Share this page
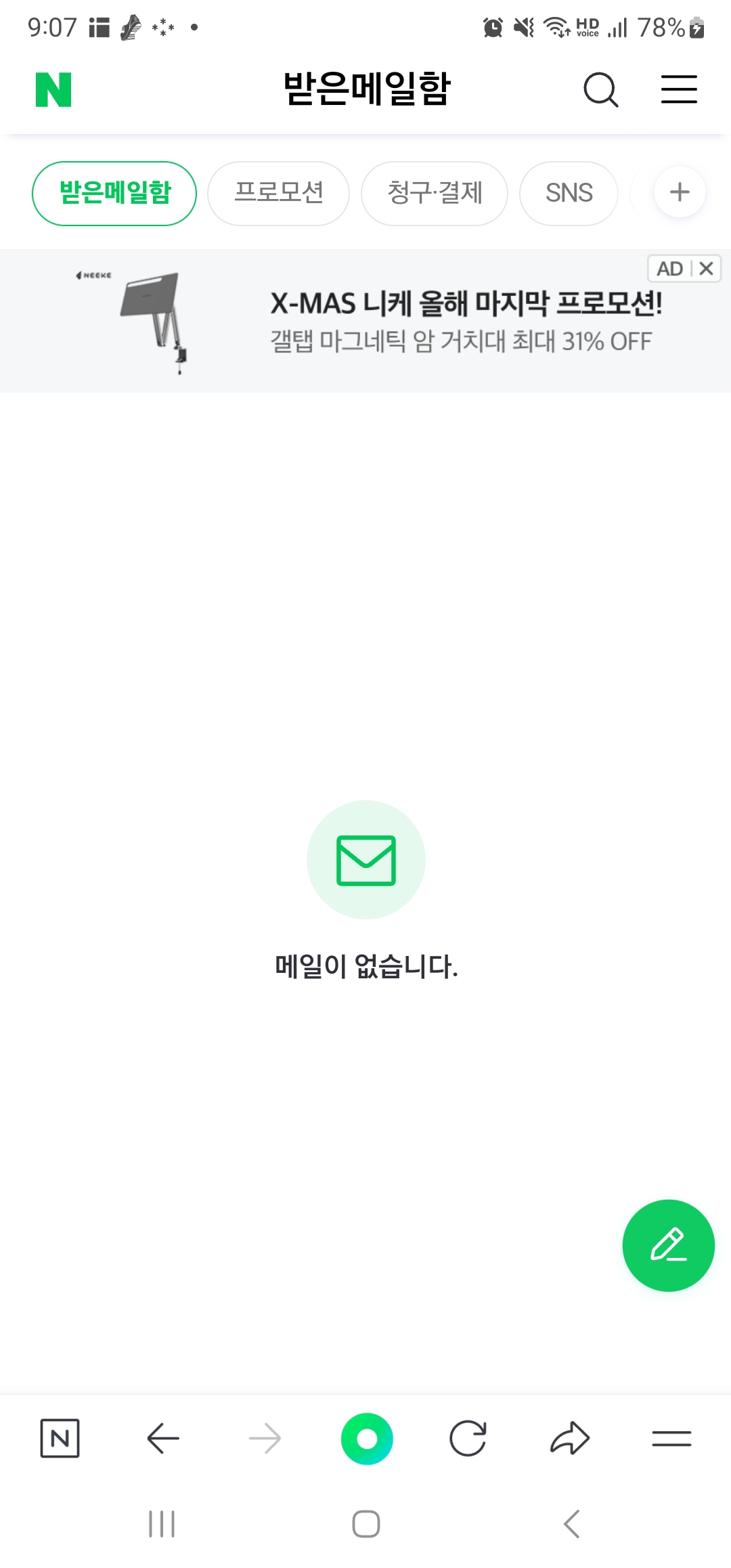Screen dimensions: 731x1568 coord(570,1438)
